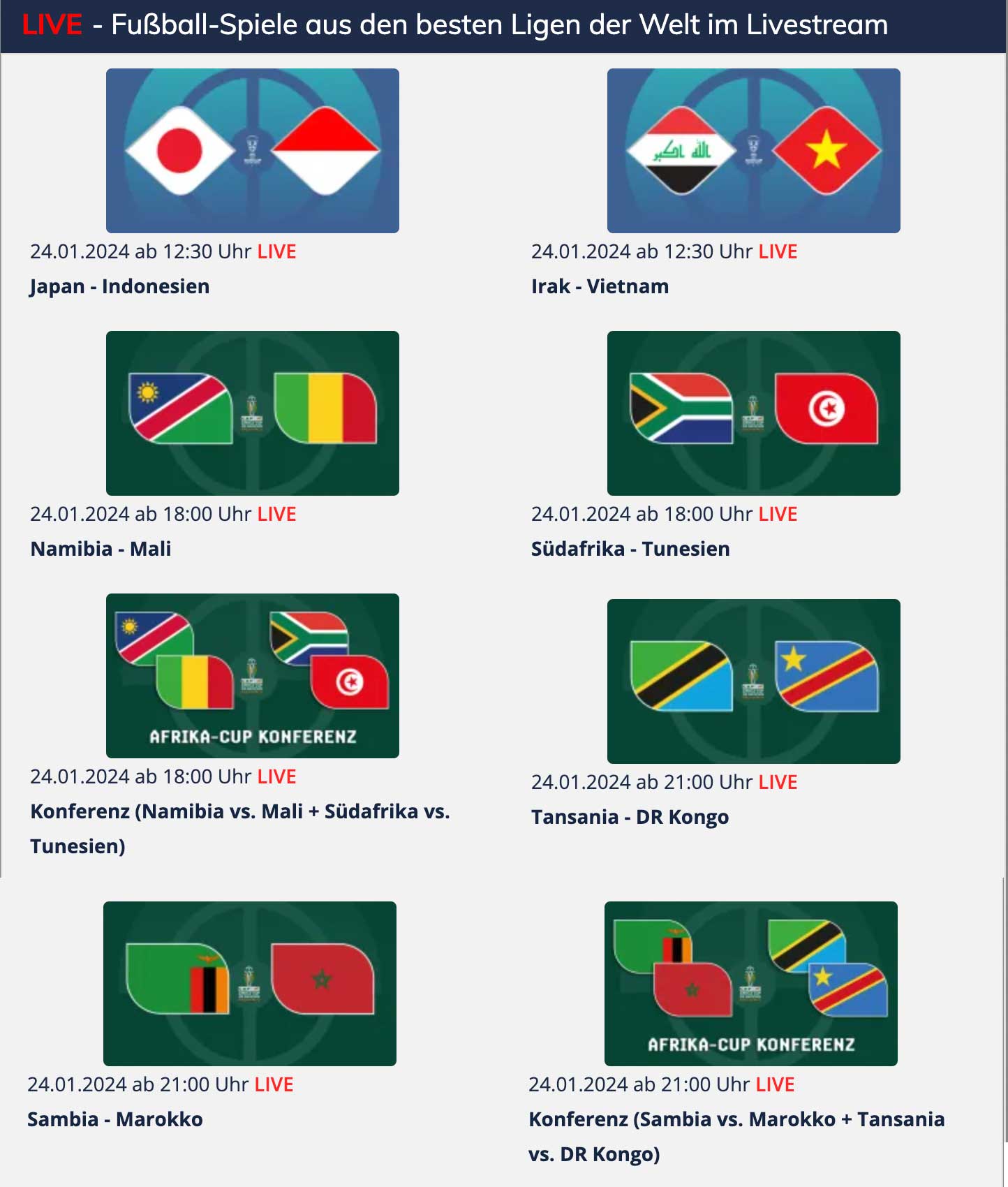The height and width of the screenshot is (1187, 1008).
Task: Open Konferenz Sambia vs. Marokko + Tansania vs. DR Kongo
Action: [x=750, y=984]
